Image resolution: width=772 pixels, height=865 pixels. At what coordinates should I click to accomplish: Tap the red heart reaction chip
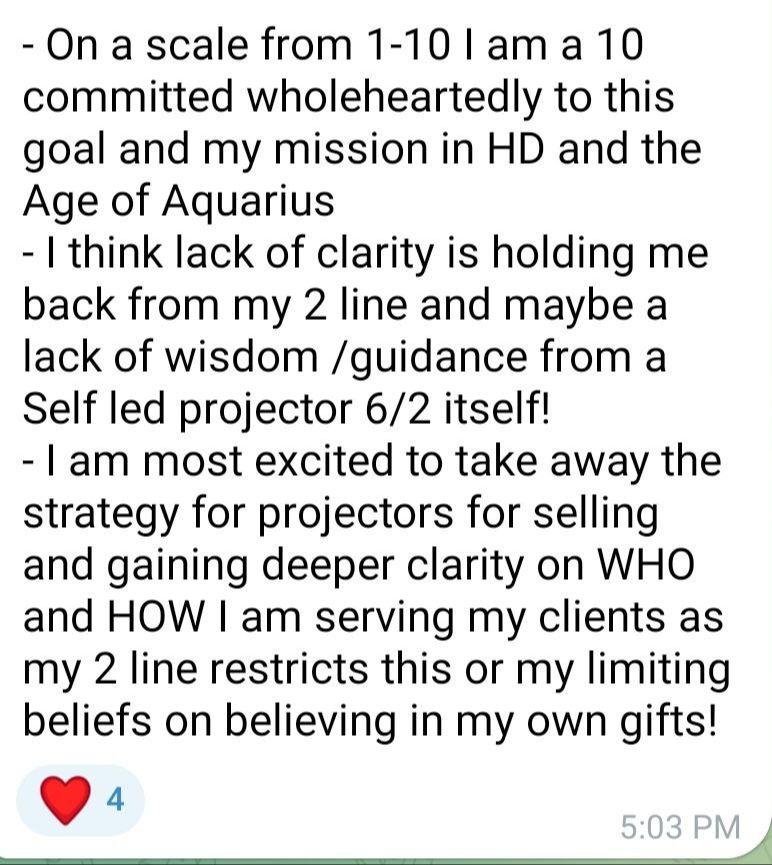80,800
